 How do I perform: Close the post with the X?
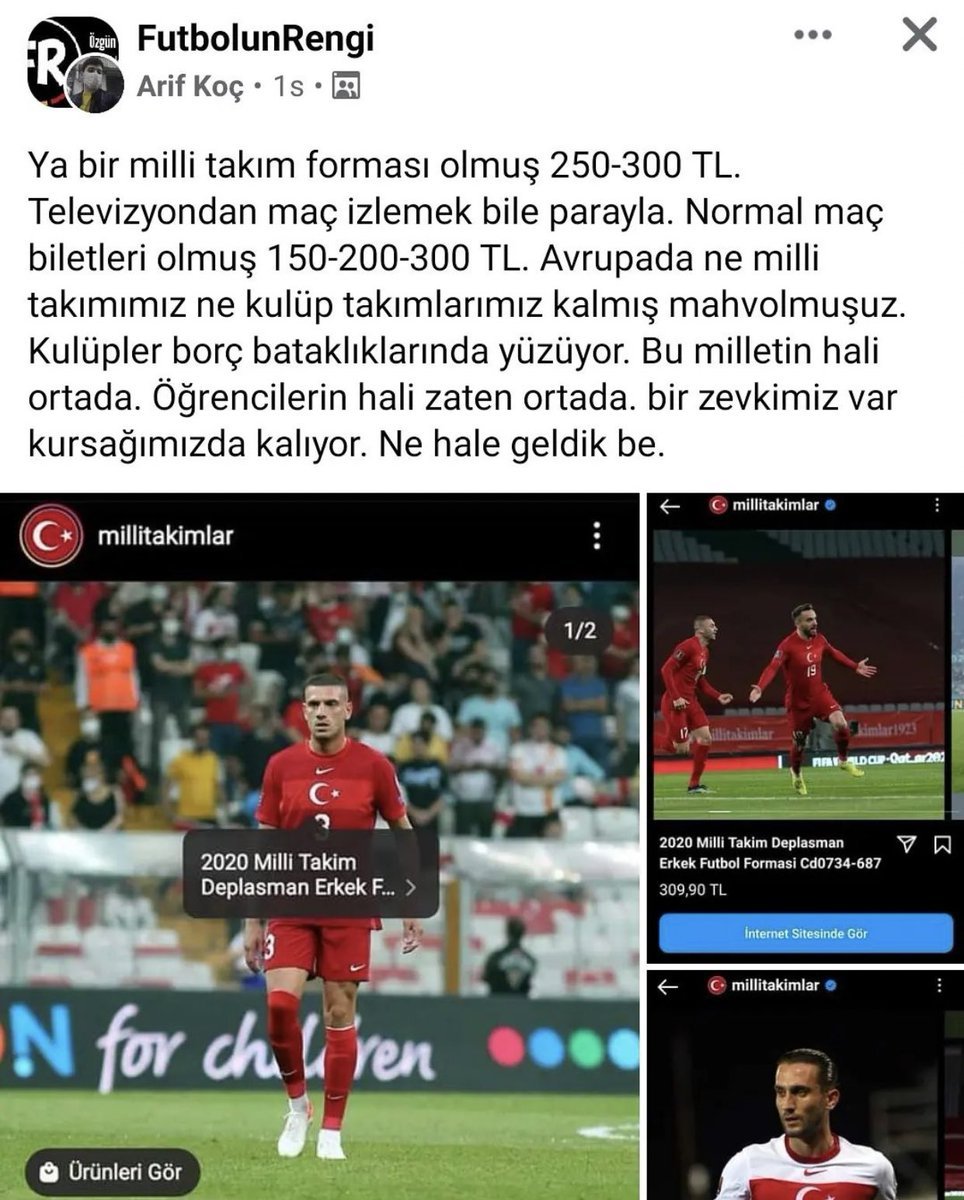tap(919, 37)
